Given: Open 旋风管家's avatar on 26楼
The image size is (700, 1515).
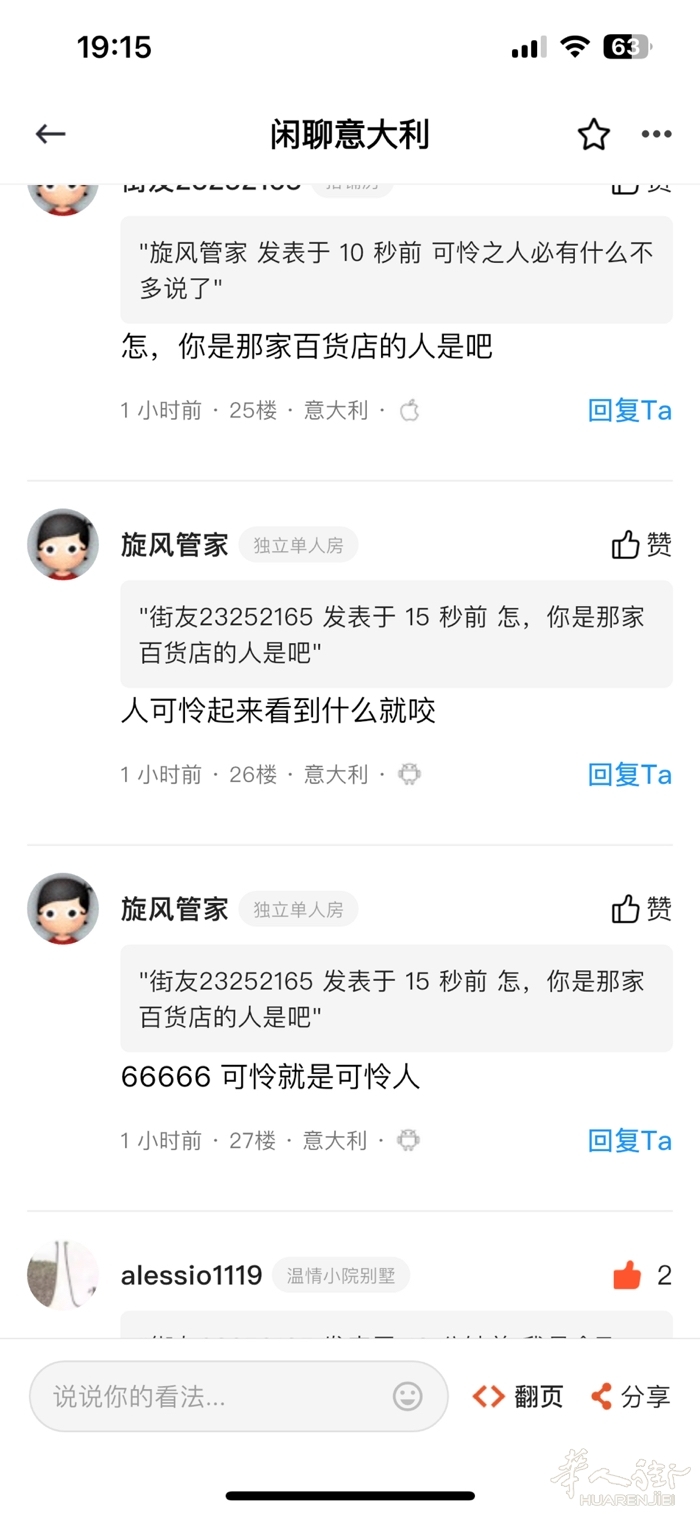Looking at the screenshot, I should (x=63, y=545).
